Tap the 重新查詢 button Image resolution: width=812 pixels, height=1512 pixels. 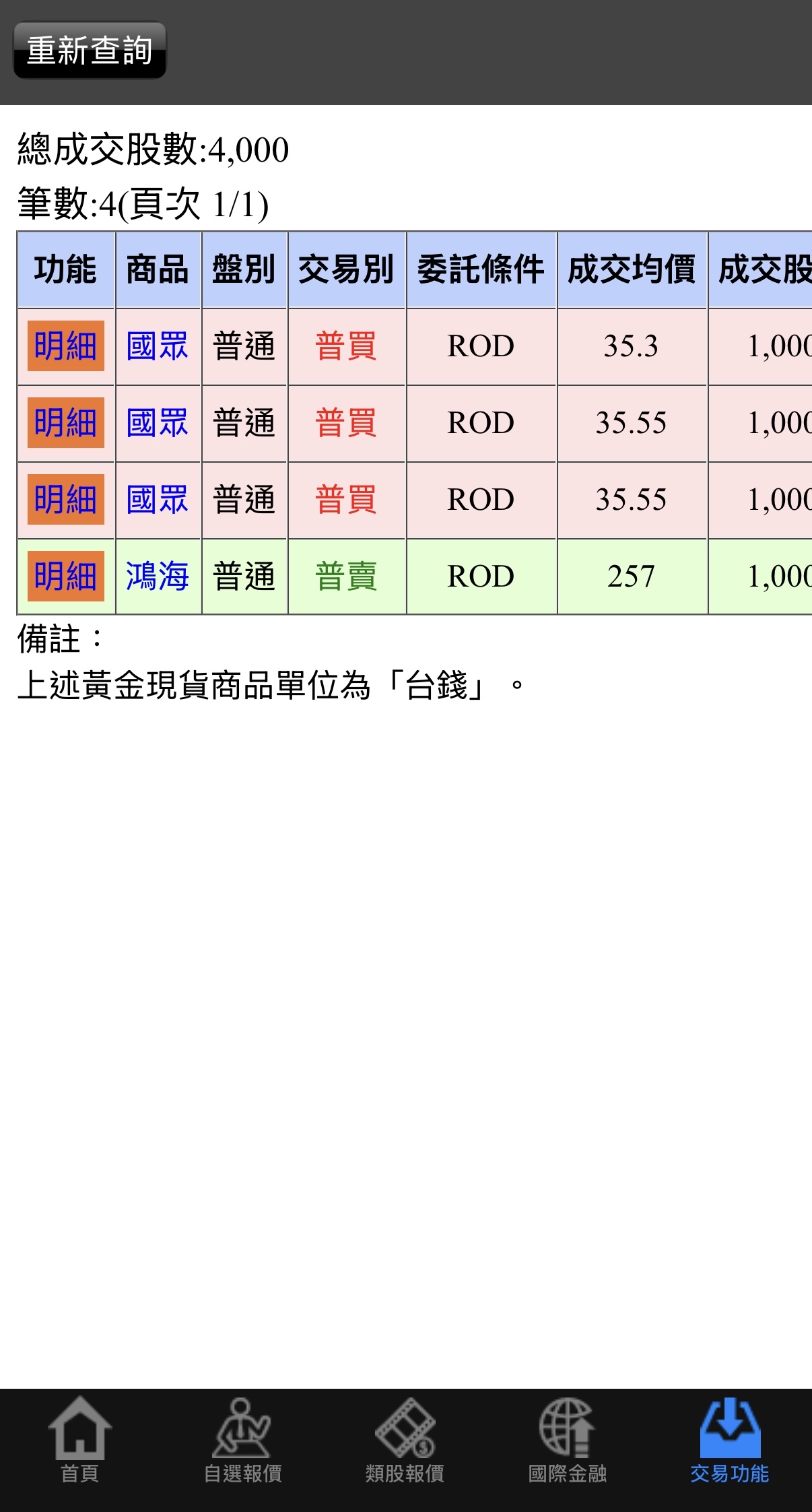tap(90, 51)
